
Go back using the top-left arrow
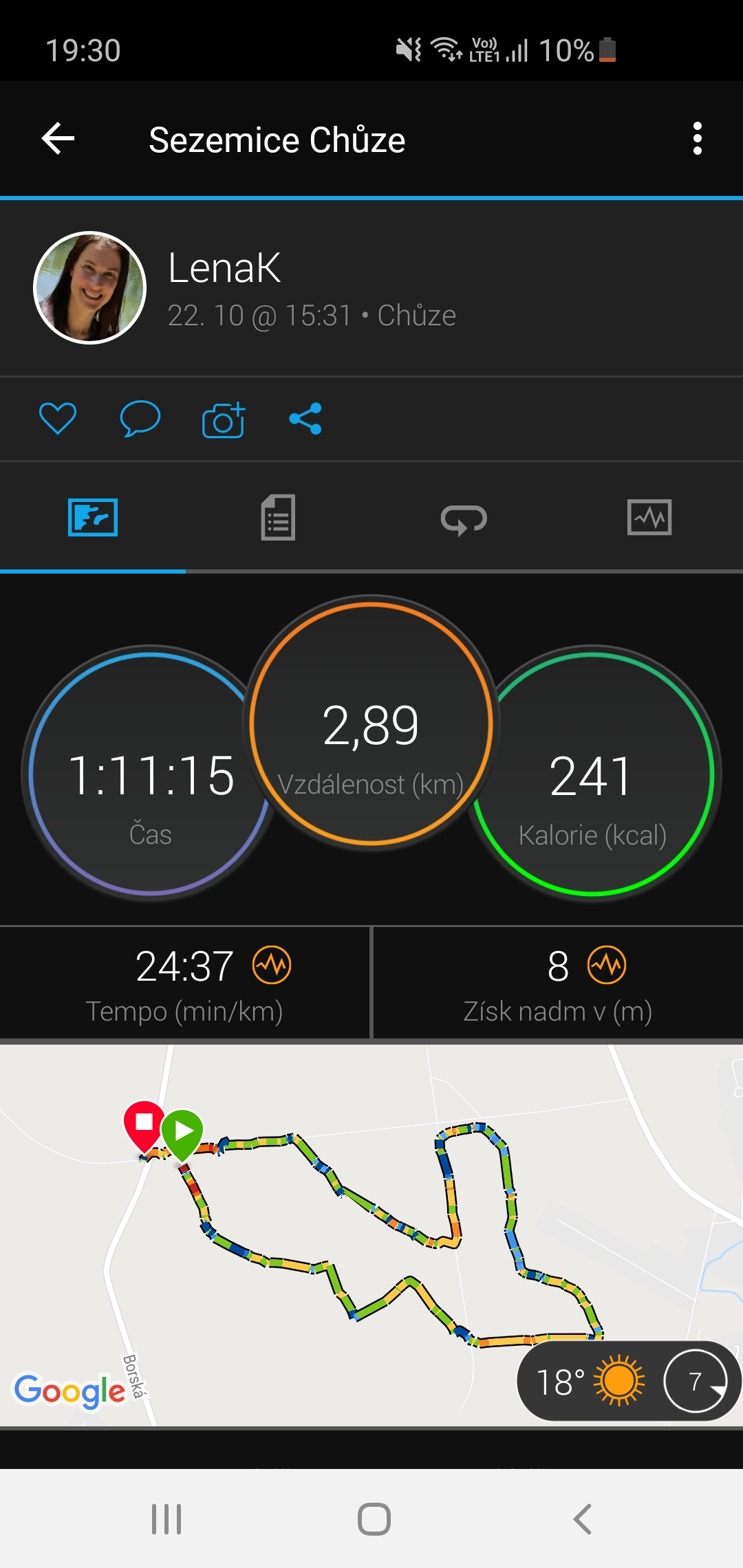58,140
